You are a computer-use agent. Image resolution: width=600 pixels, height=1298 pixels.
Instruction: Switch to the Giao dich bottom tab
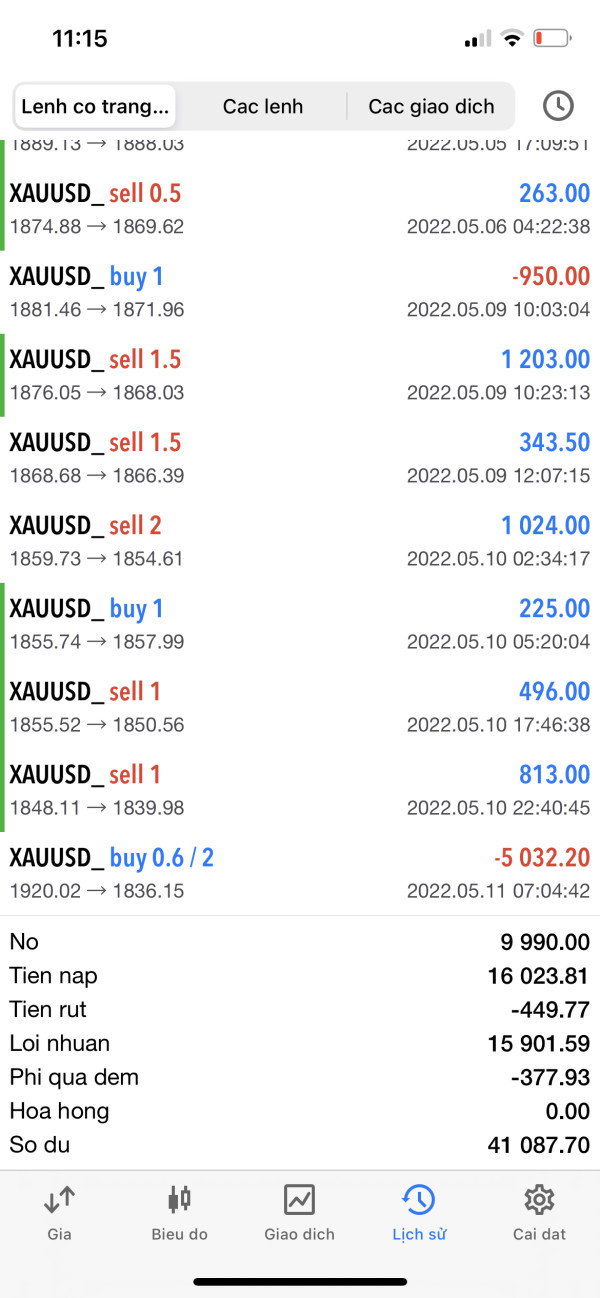(299, 1211)
